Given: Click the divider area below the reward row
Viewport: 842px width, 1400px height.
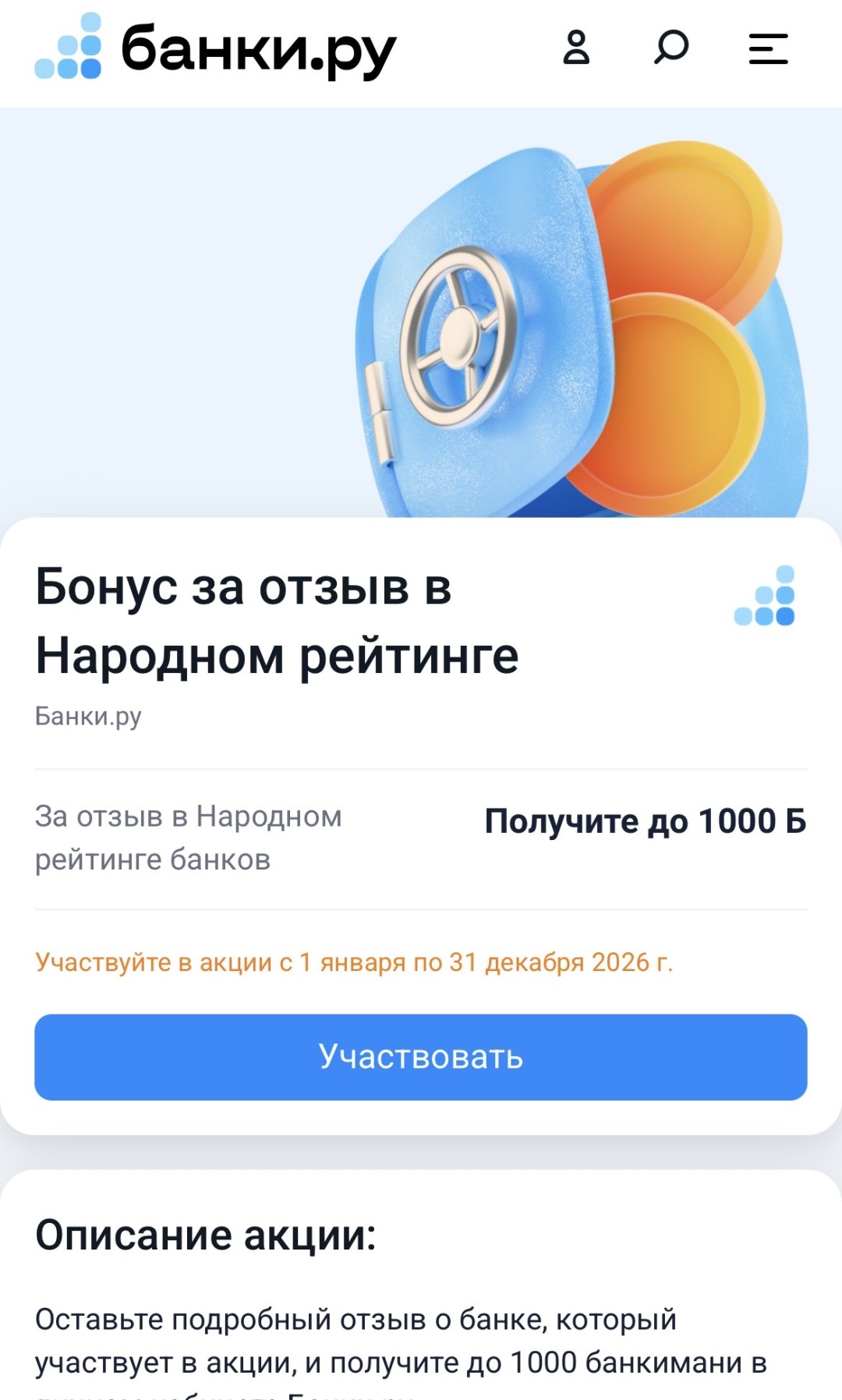Looking at the screenshot, I should coord(421,909).
